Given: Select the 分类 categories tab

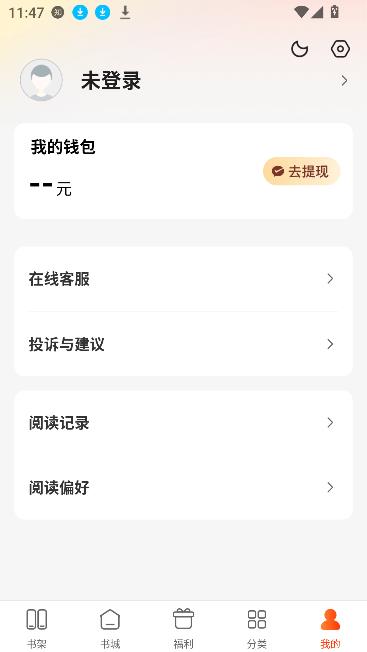Looking at the screenshot, I should [x=257, y=628].
